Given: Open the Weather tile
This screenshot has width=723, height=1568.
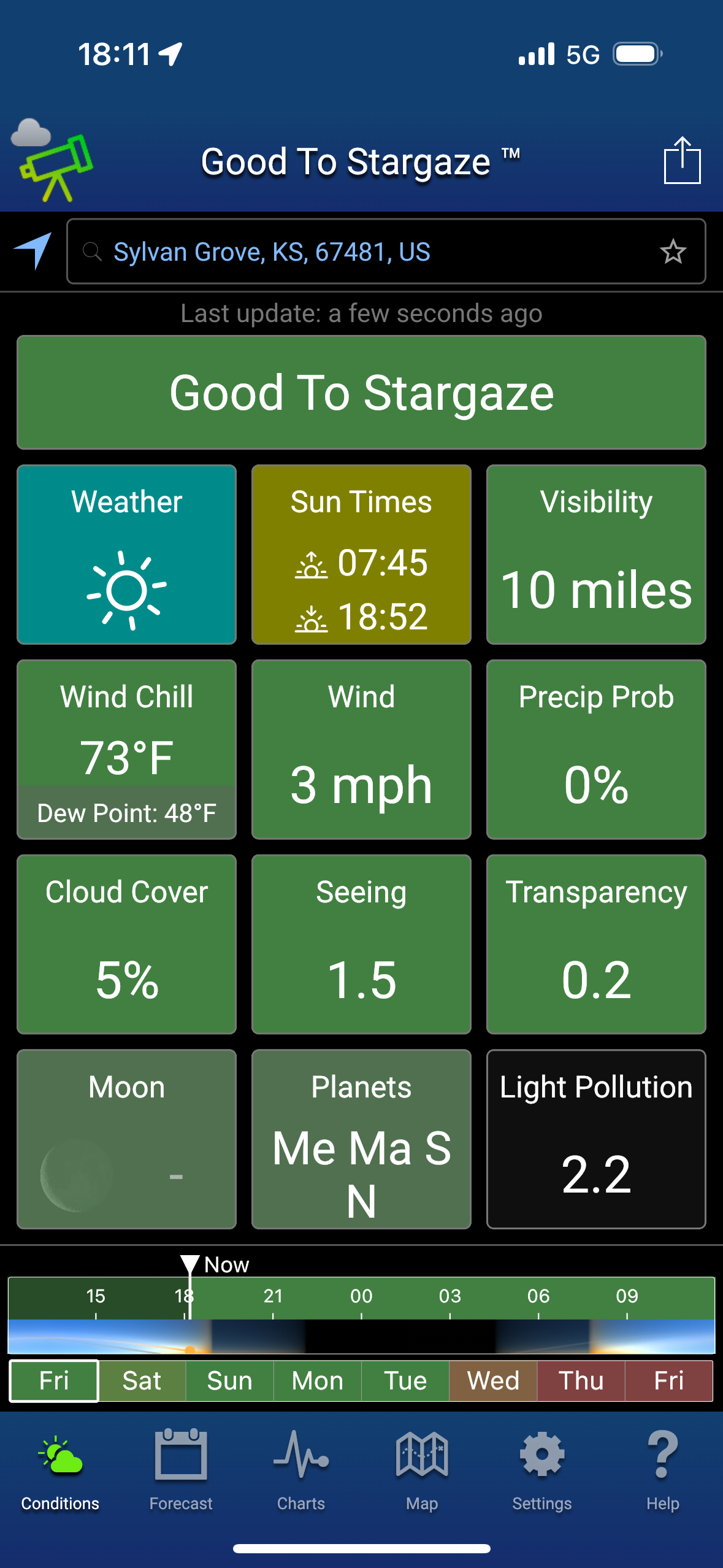Looking at the screenshot, I should (127, 555).
